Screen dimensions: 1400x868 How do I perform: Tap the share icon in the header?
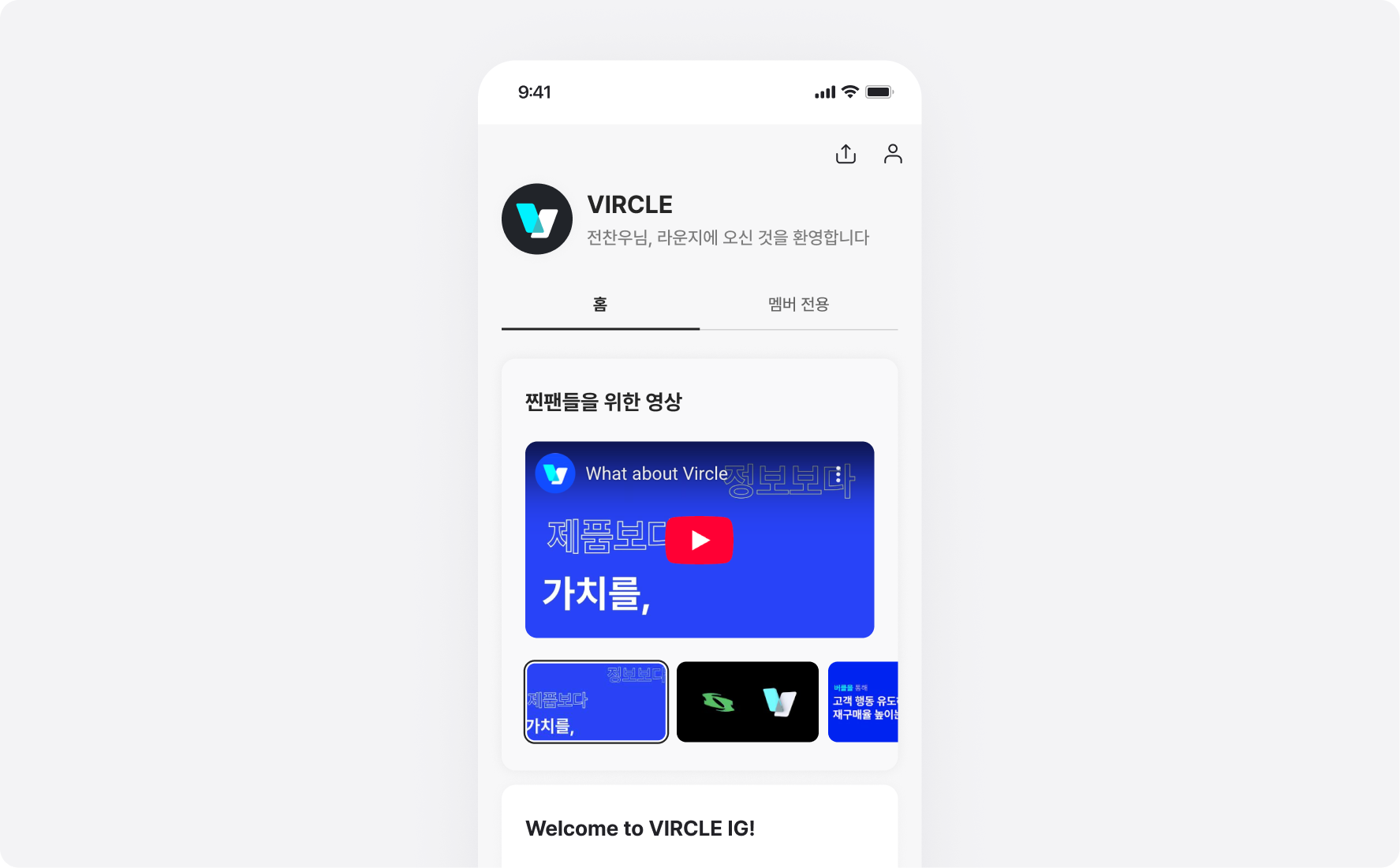point(846,154)
